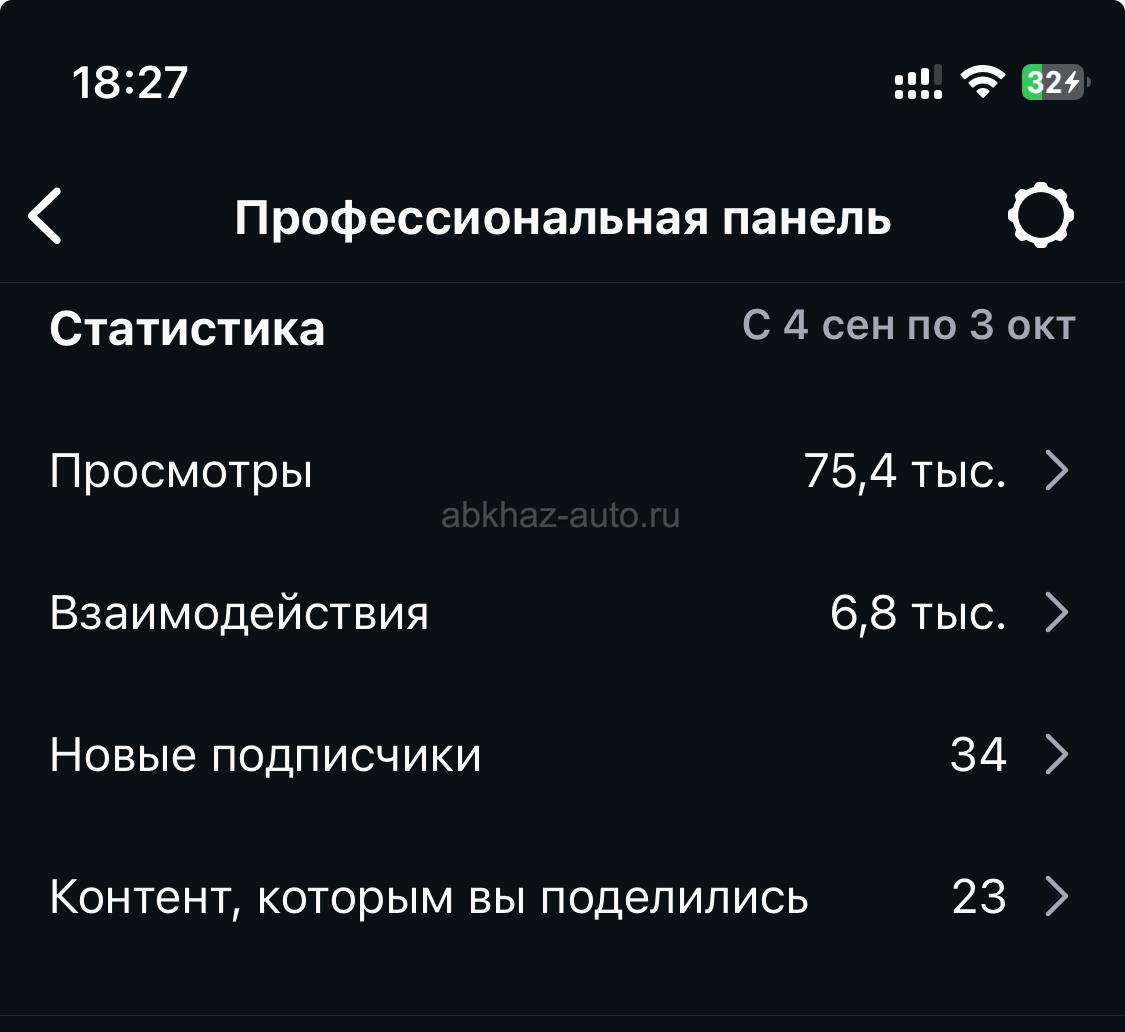Open the Взаимодействия statistics
The width and height of the screenshot is (1125, 1032).
click(560, 613)
